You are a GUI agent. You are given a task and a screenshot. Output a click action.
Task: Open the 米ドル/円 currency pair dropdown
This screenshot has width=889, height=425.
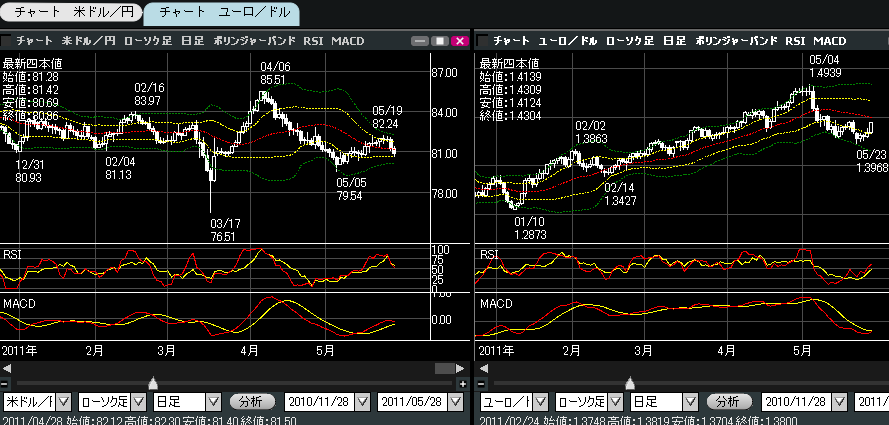[64, 401]
